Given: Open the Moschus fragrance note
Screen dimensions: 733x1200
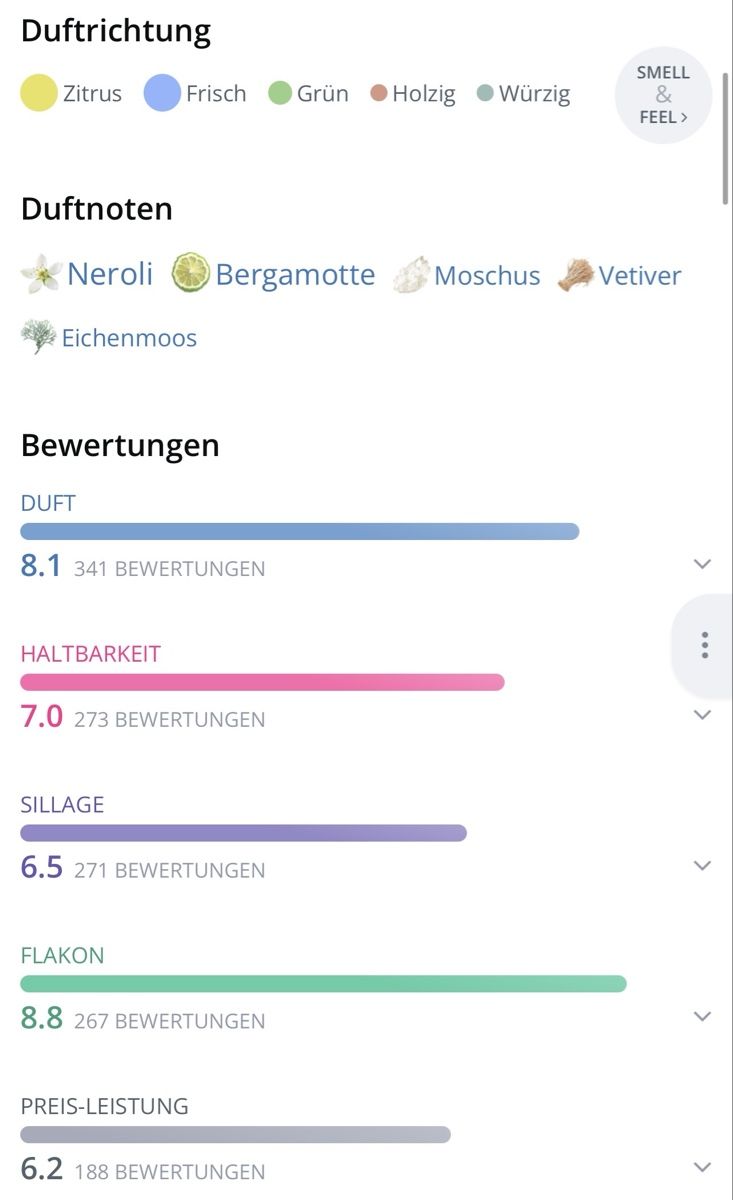Looking at the screenshot, I should (466, 275).
